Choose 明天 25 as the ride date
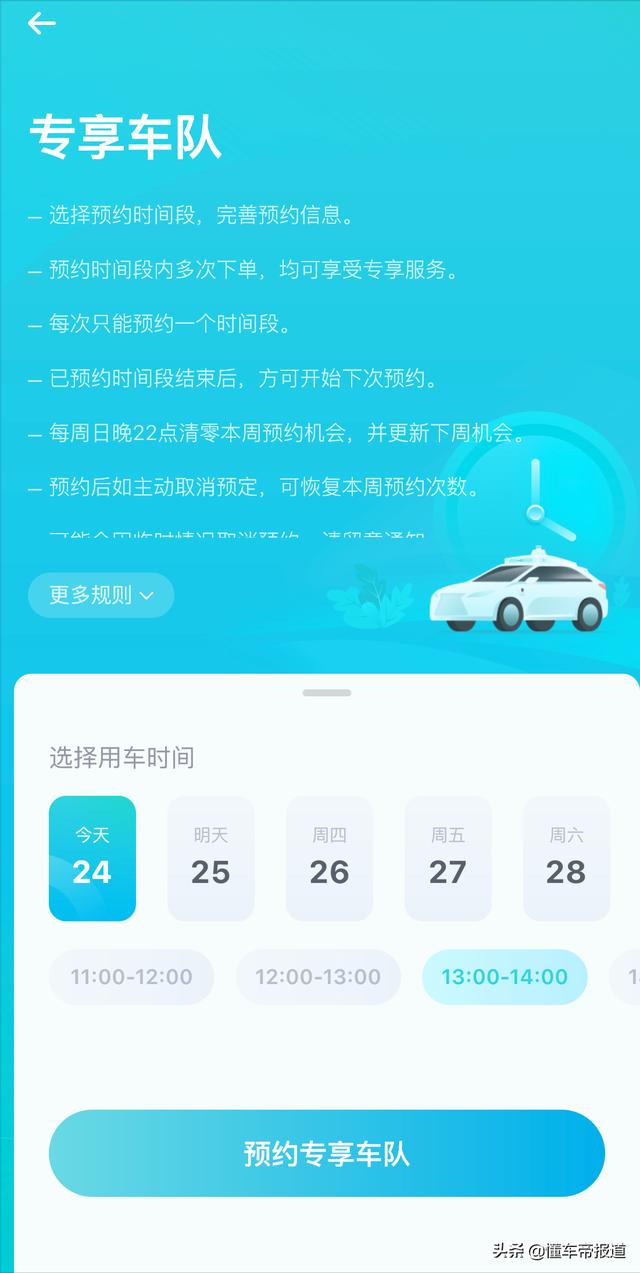The height and width of the screenshot is (1273, 640). 211,858
